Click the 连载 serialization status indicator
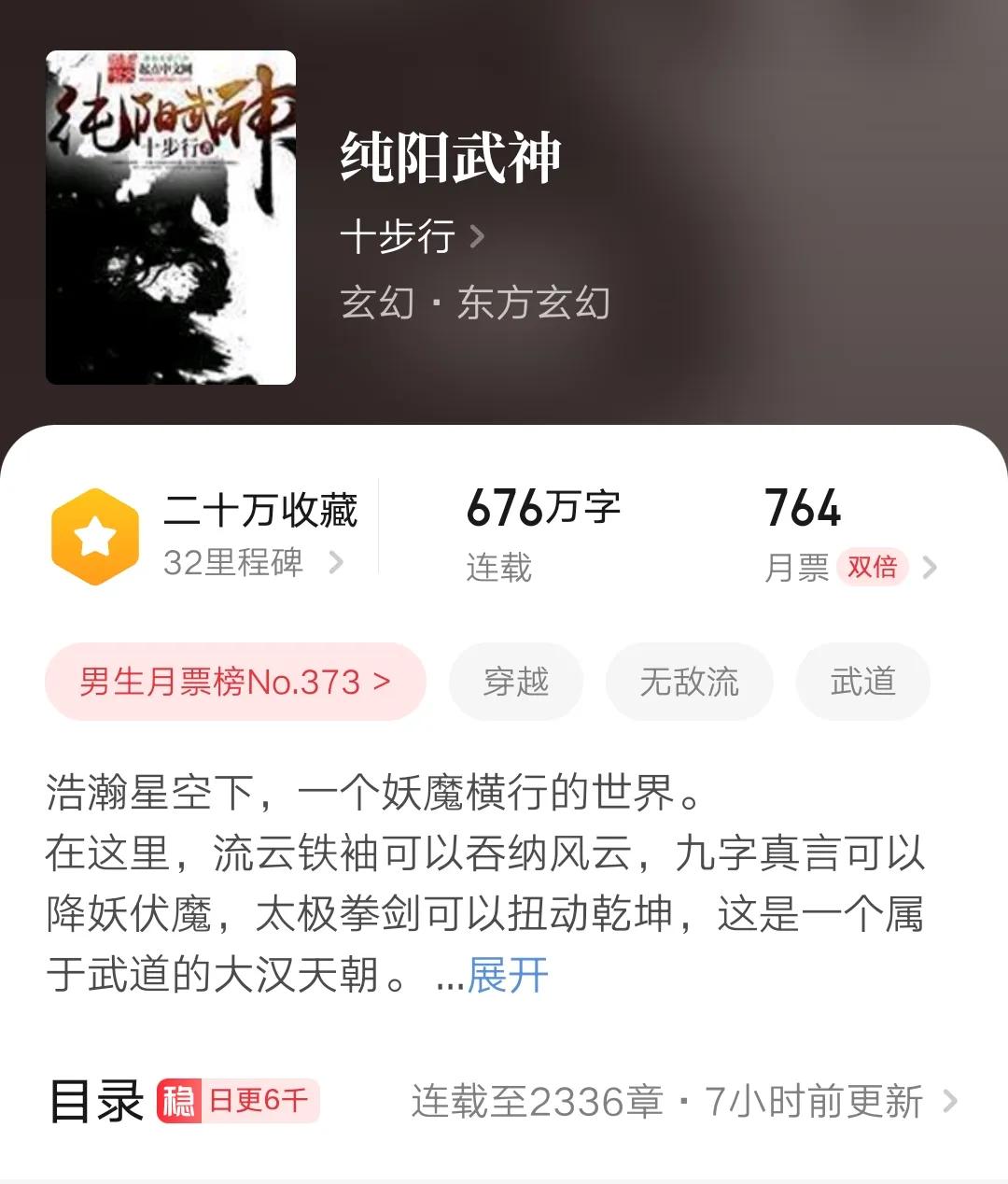The image size is (1008, 1184). point(497,568)
